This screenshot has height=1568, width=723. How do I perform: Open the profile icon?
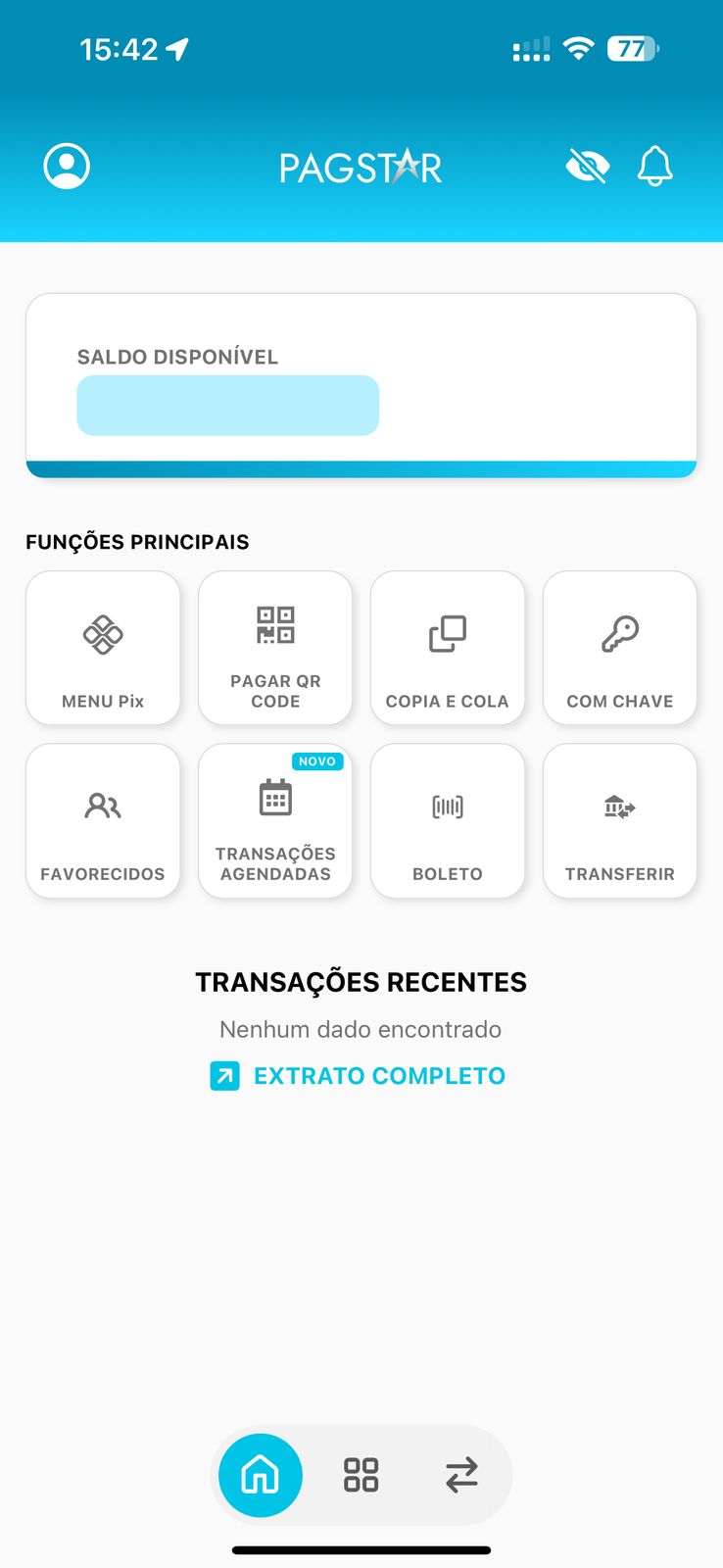pos(67,166)
